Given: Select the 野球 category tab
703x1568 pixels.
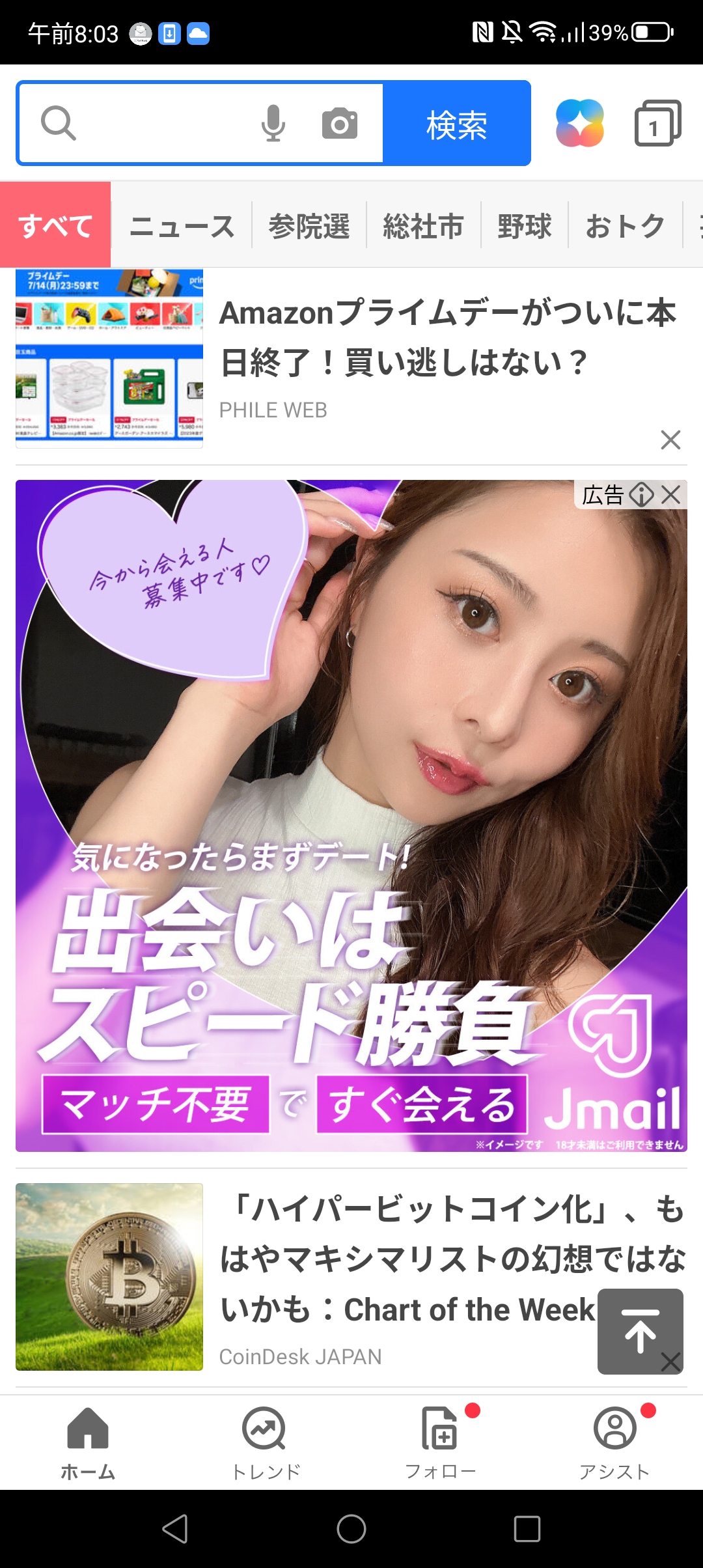Looking at the screenshot, I should pos(524,225).
